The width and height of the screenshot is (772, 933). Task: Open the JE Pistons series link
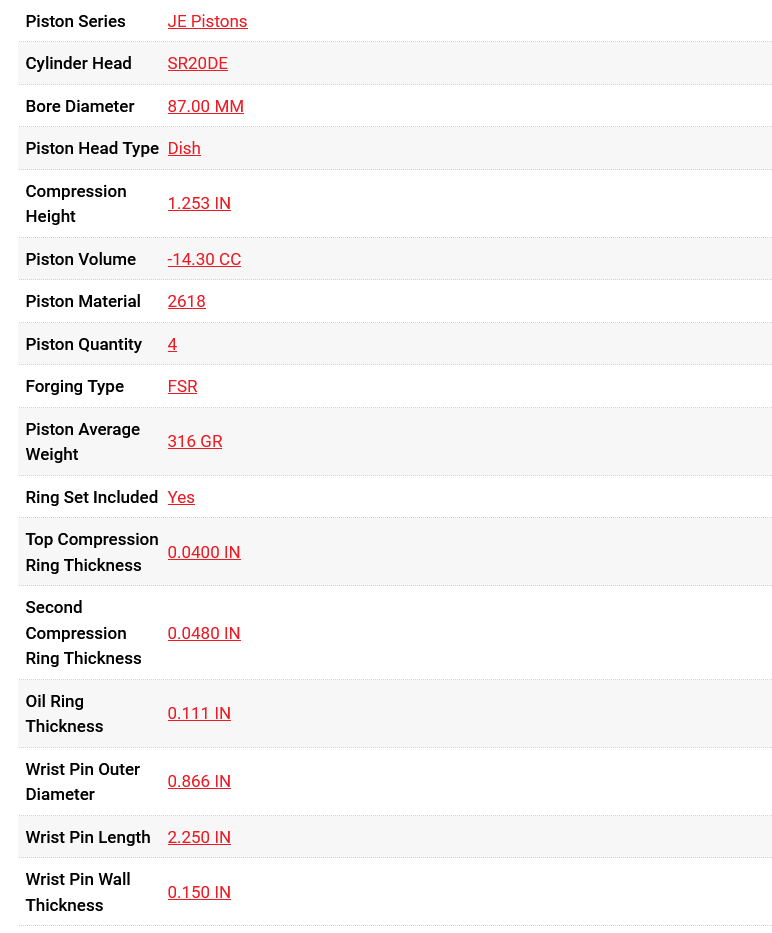207,21
